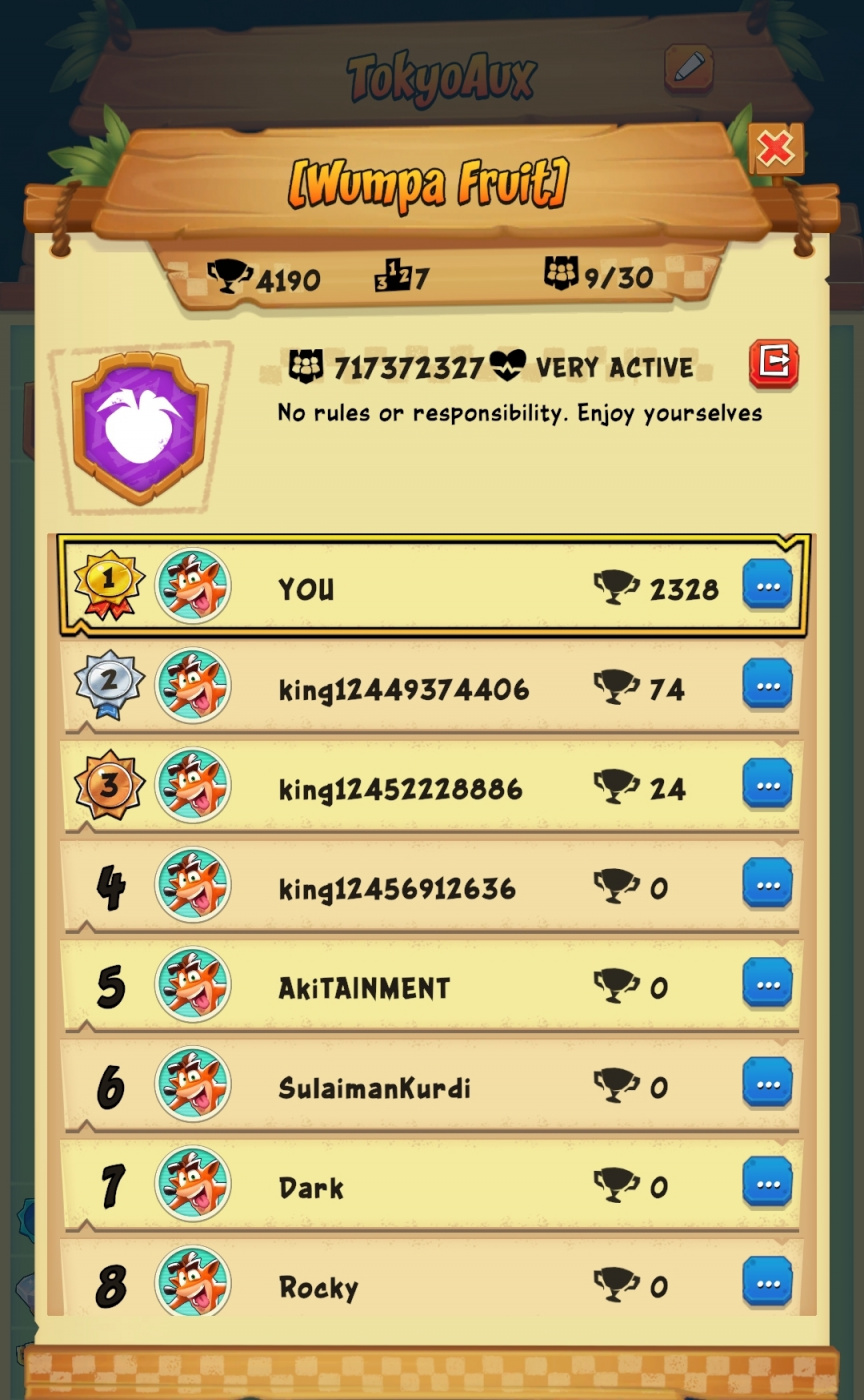Open options for SulaimanKurdi

(767, 1084)
